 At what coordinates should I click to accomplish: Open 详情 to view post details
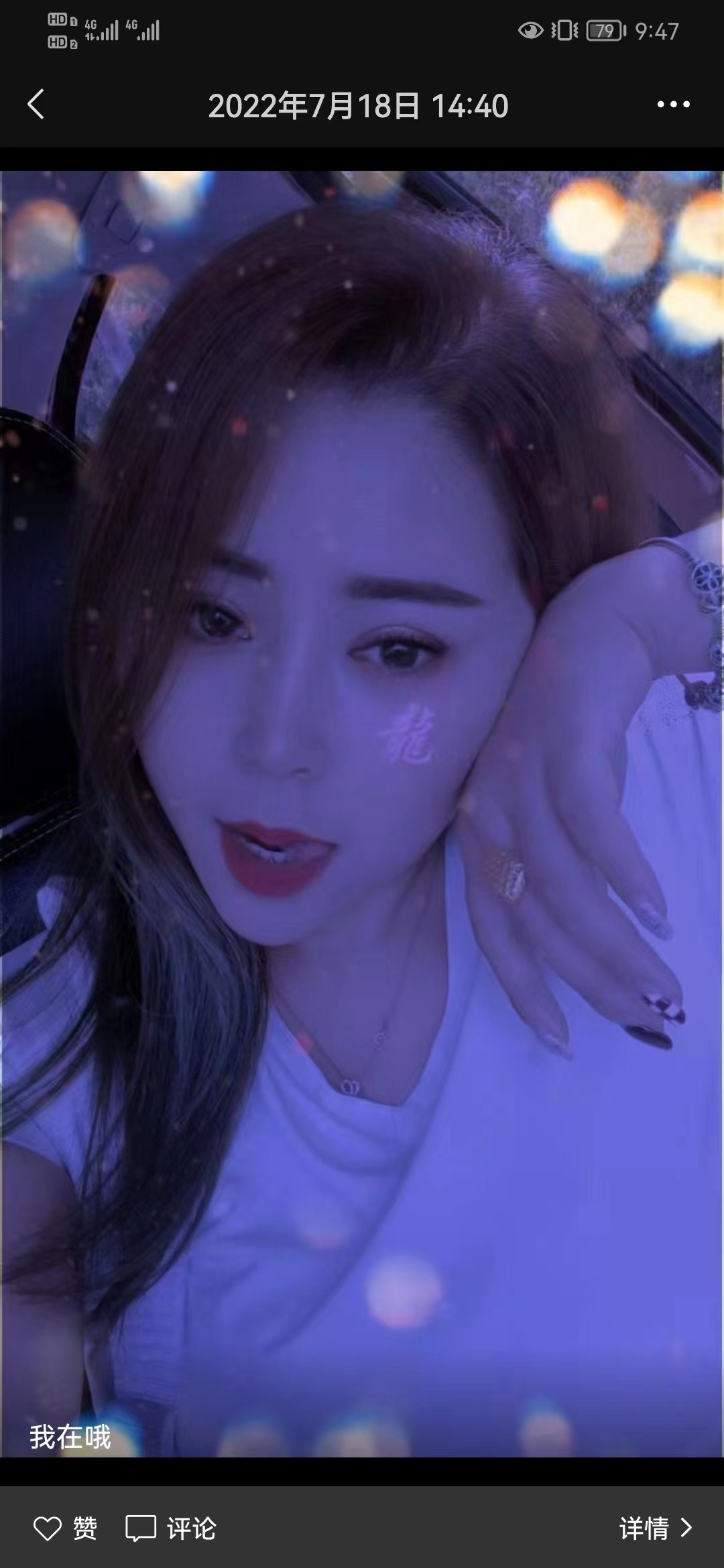(654, 1528)
